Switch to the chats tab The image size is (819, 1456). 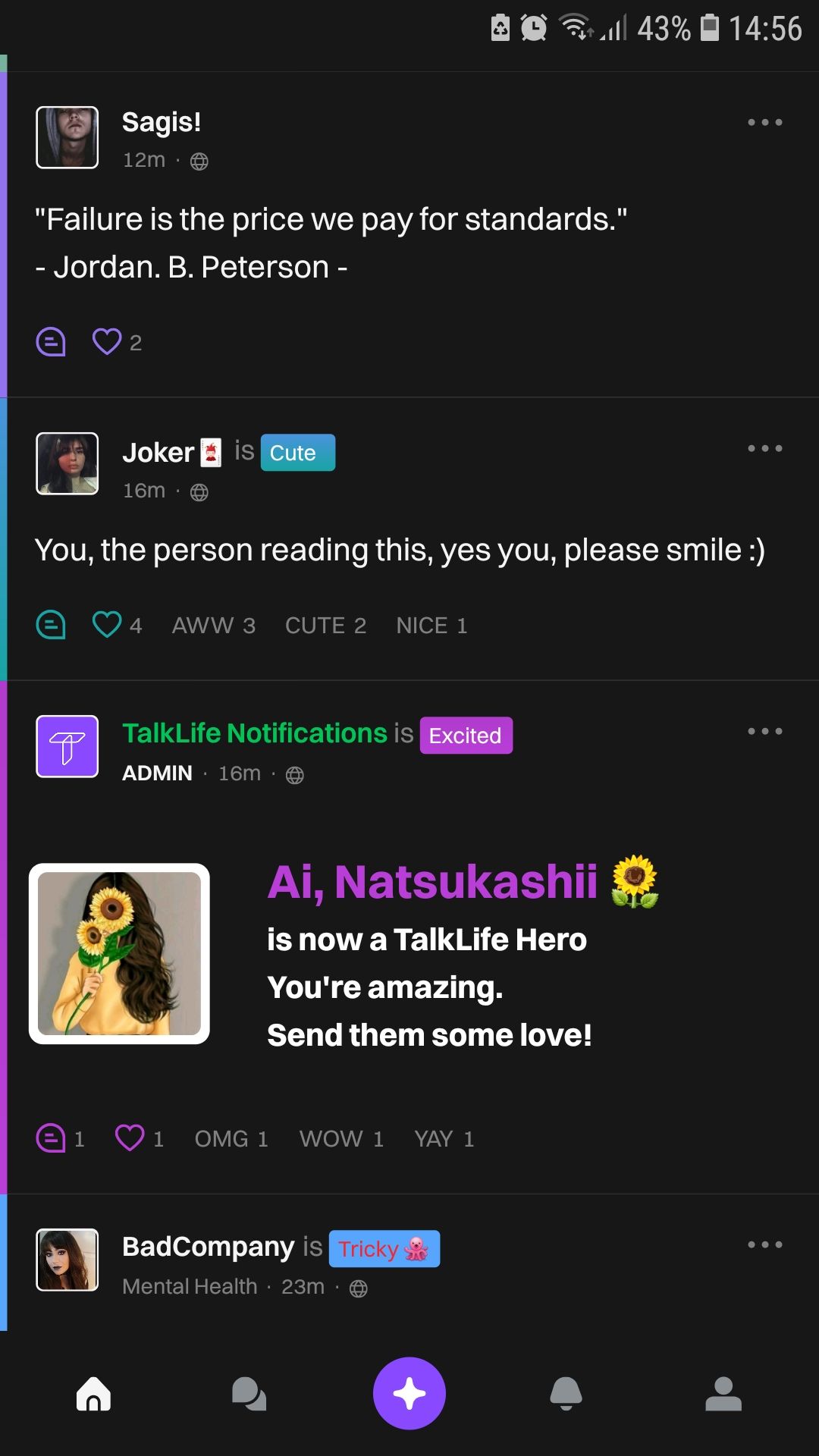(x=249, y=1394)
